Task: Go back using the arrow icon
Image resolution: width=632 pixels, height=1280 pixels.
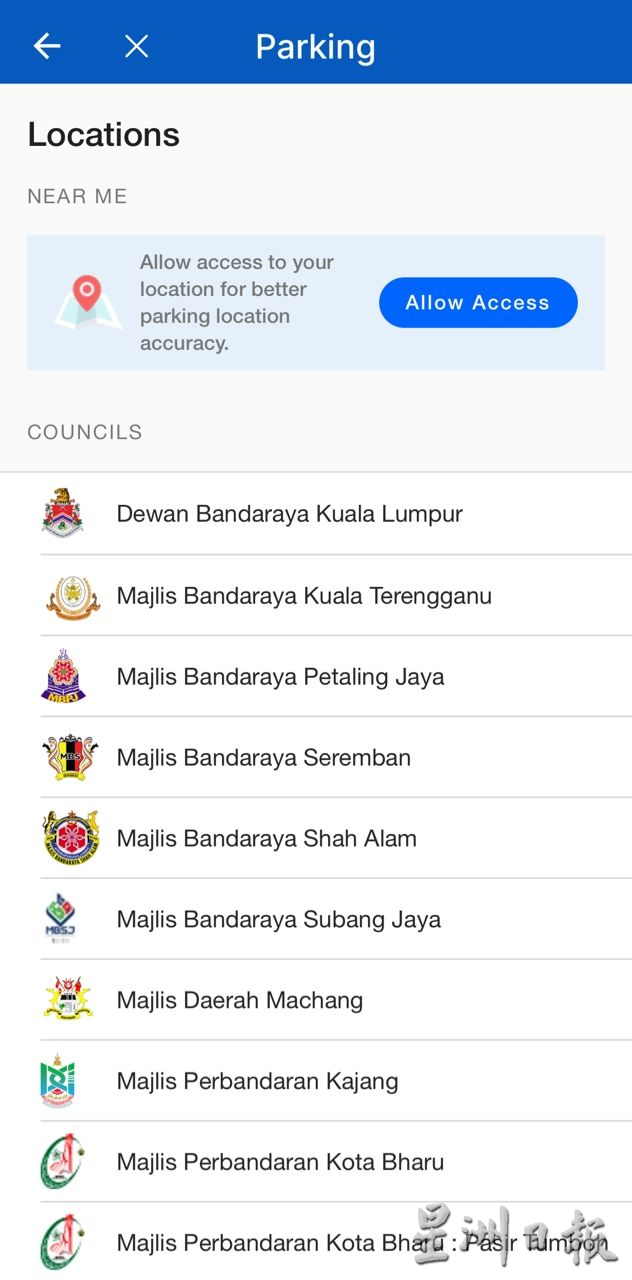Action: pos(47,46)
